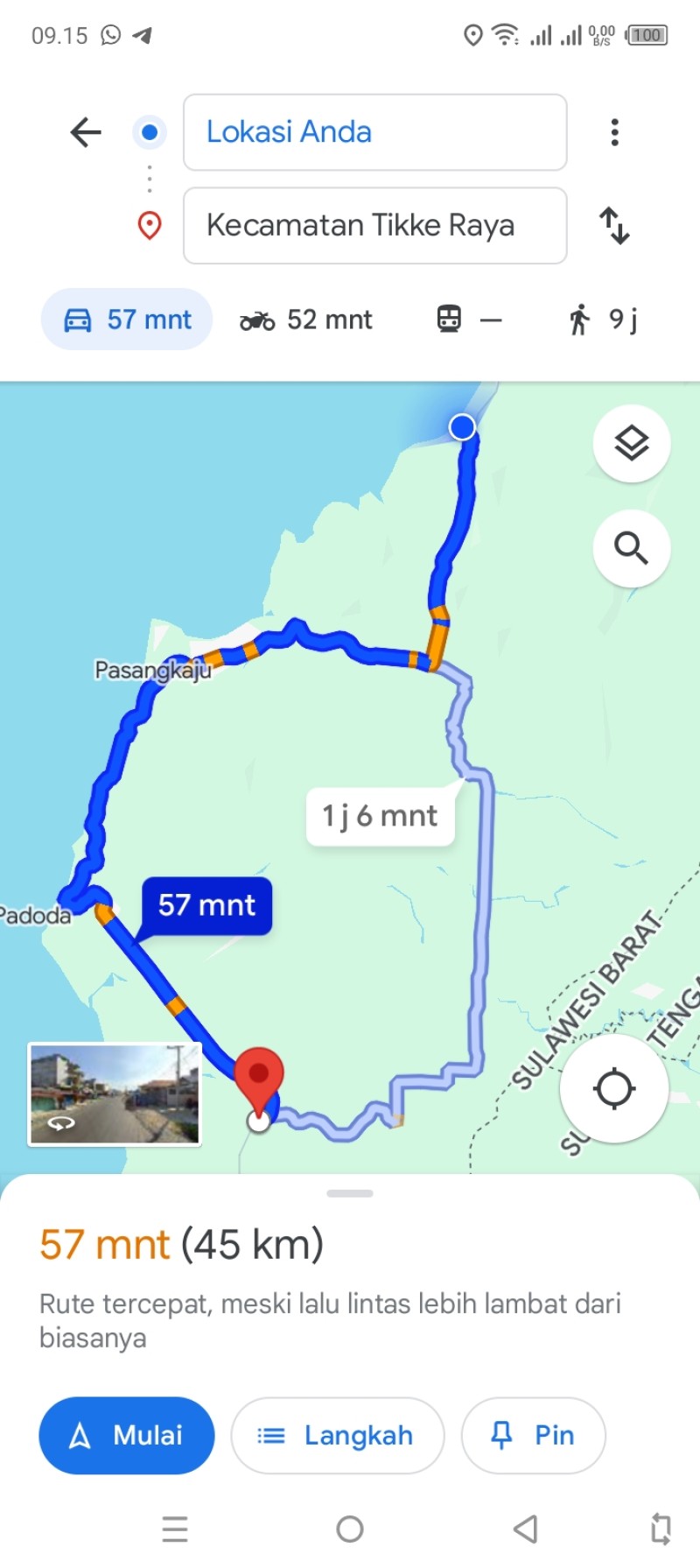700x1568 pixels.
Task: Switch to walking mode 9 j
Action: click(603, 320)
